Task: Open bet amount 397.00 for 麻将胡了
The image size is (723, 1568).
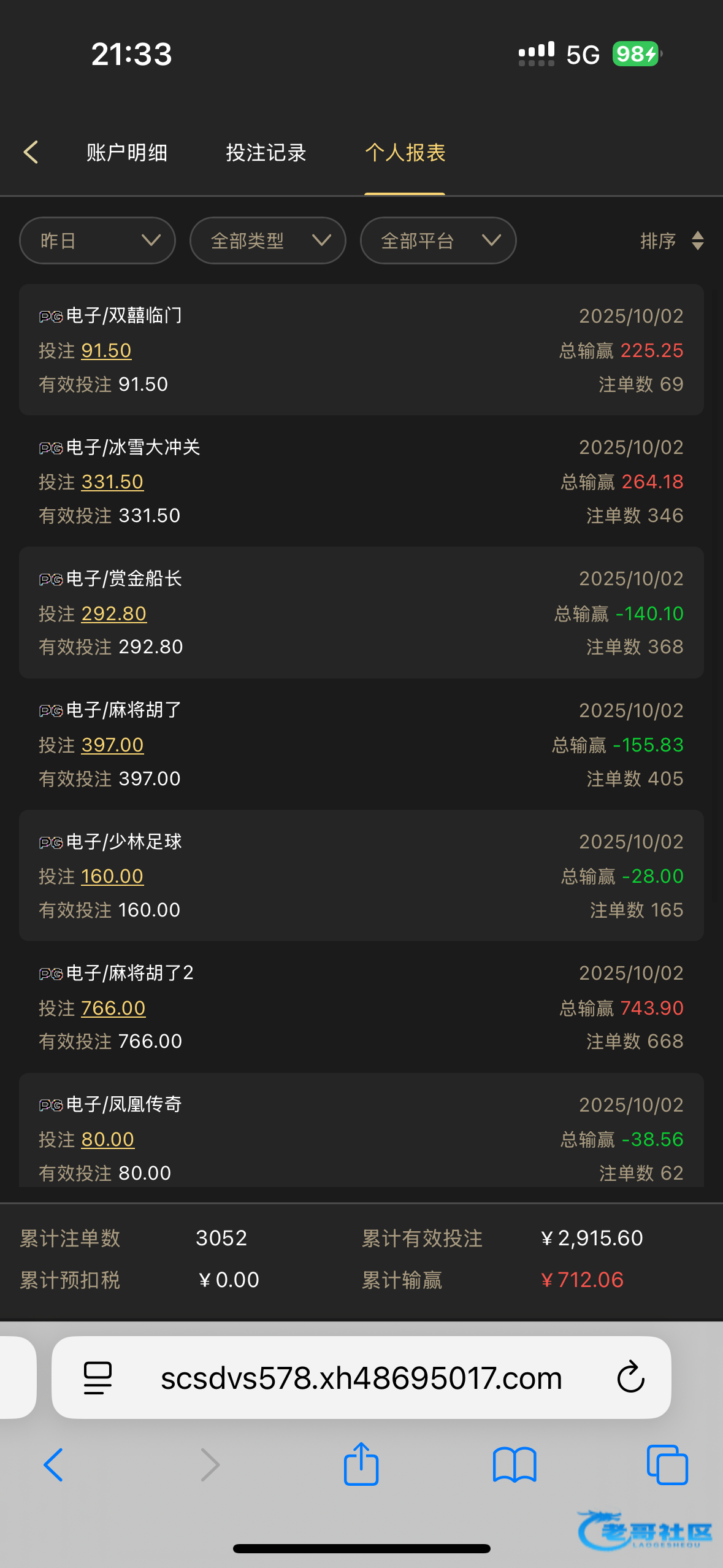Action: (x=112, y=745)
